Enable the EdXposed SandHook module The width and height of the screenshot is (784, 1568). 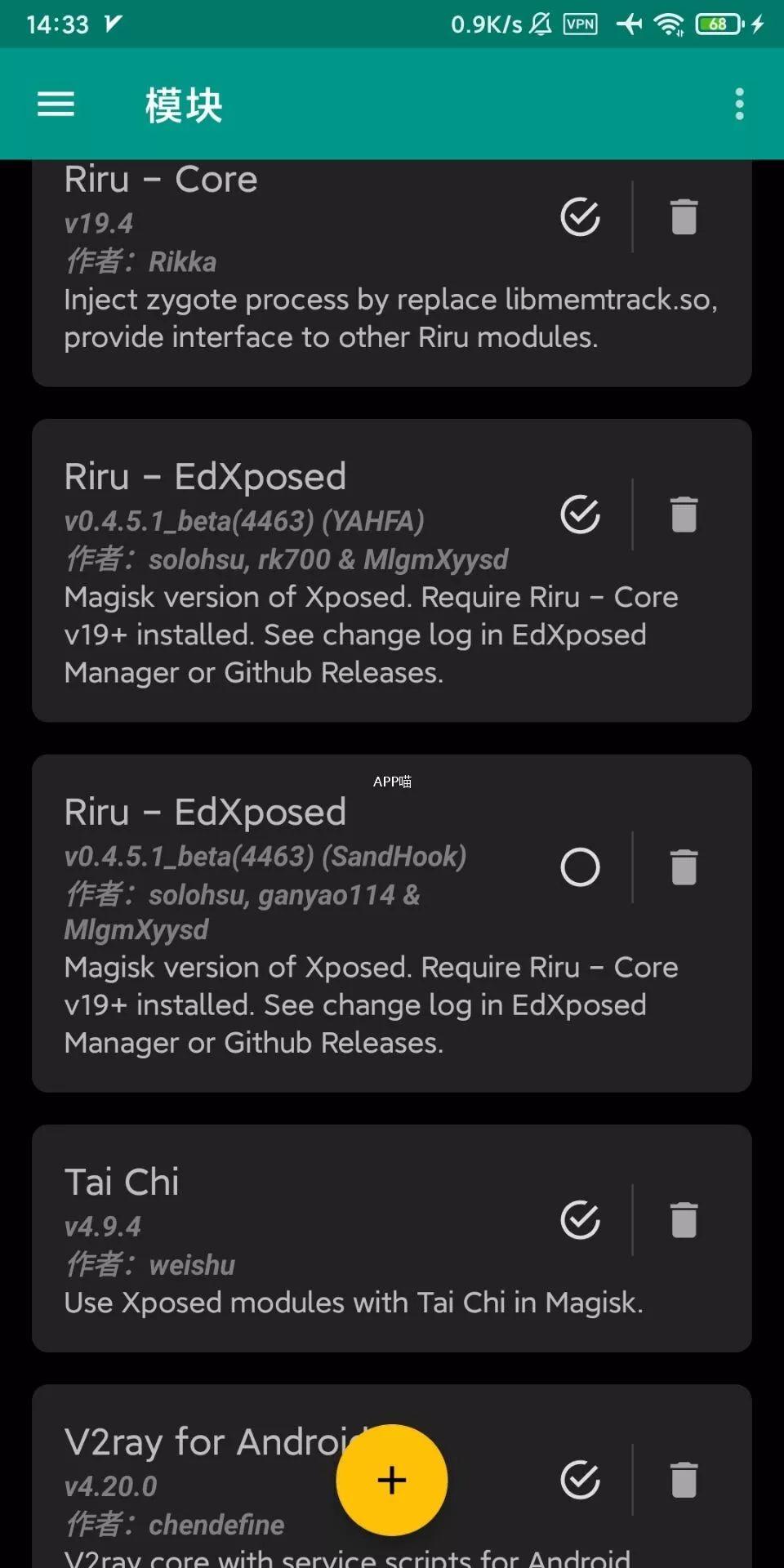580,867
